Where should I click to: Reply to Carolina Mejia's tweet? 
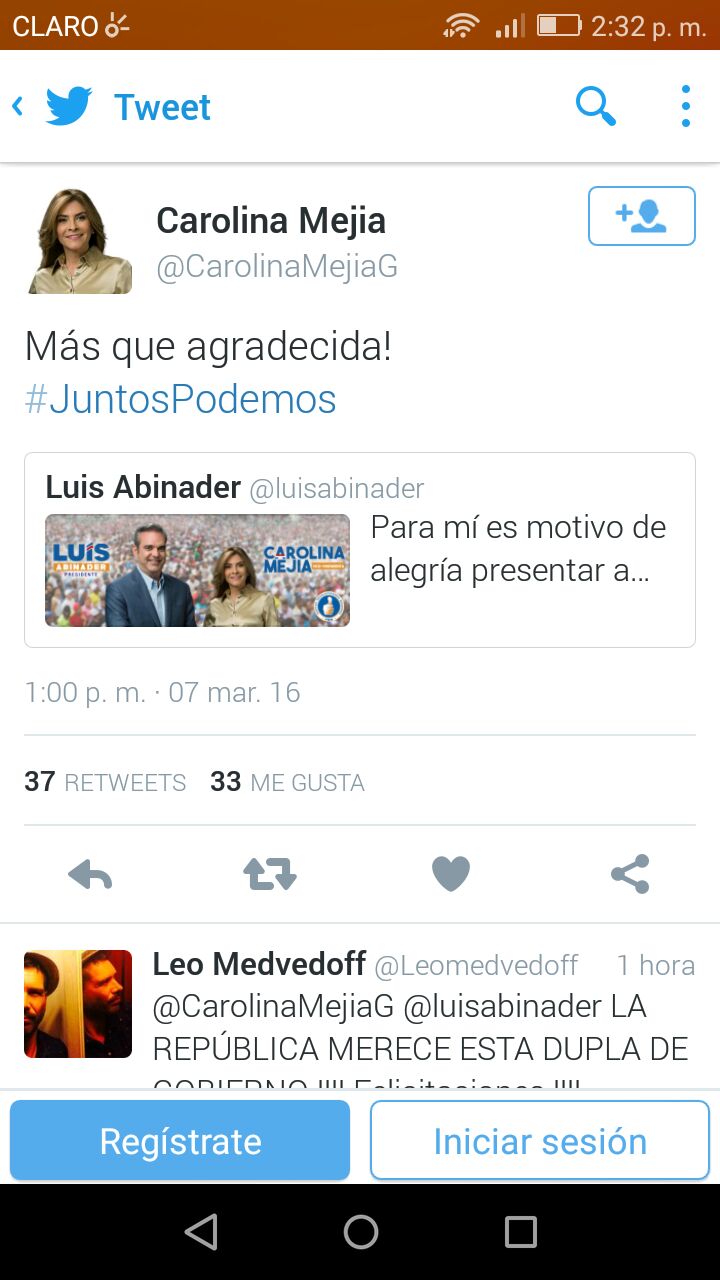(x=90, y=875)
